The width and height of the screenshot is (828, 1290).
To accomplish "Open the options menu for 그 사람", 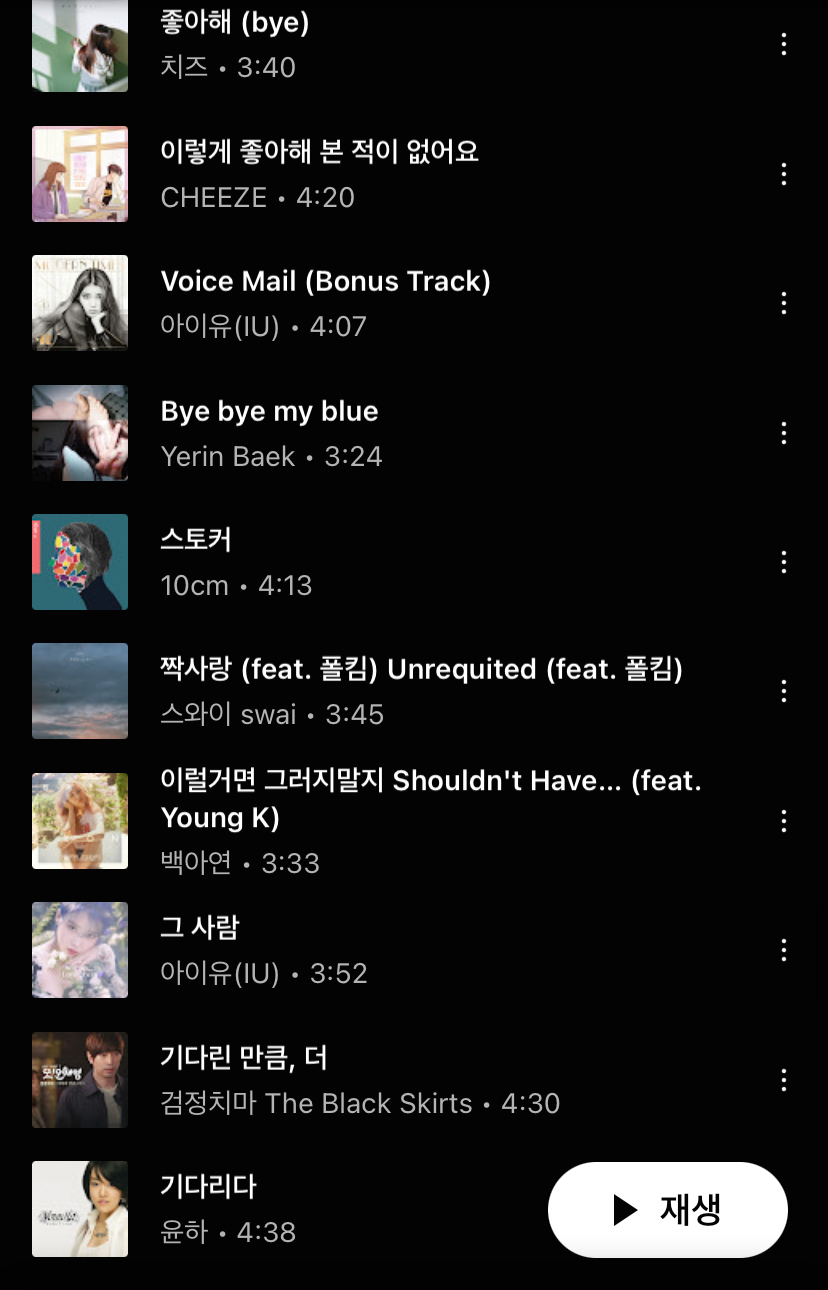I will click(783, 950).
